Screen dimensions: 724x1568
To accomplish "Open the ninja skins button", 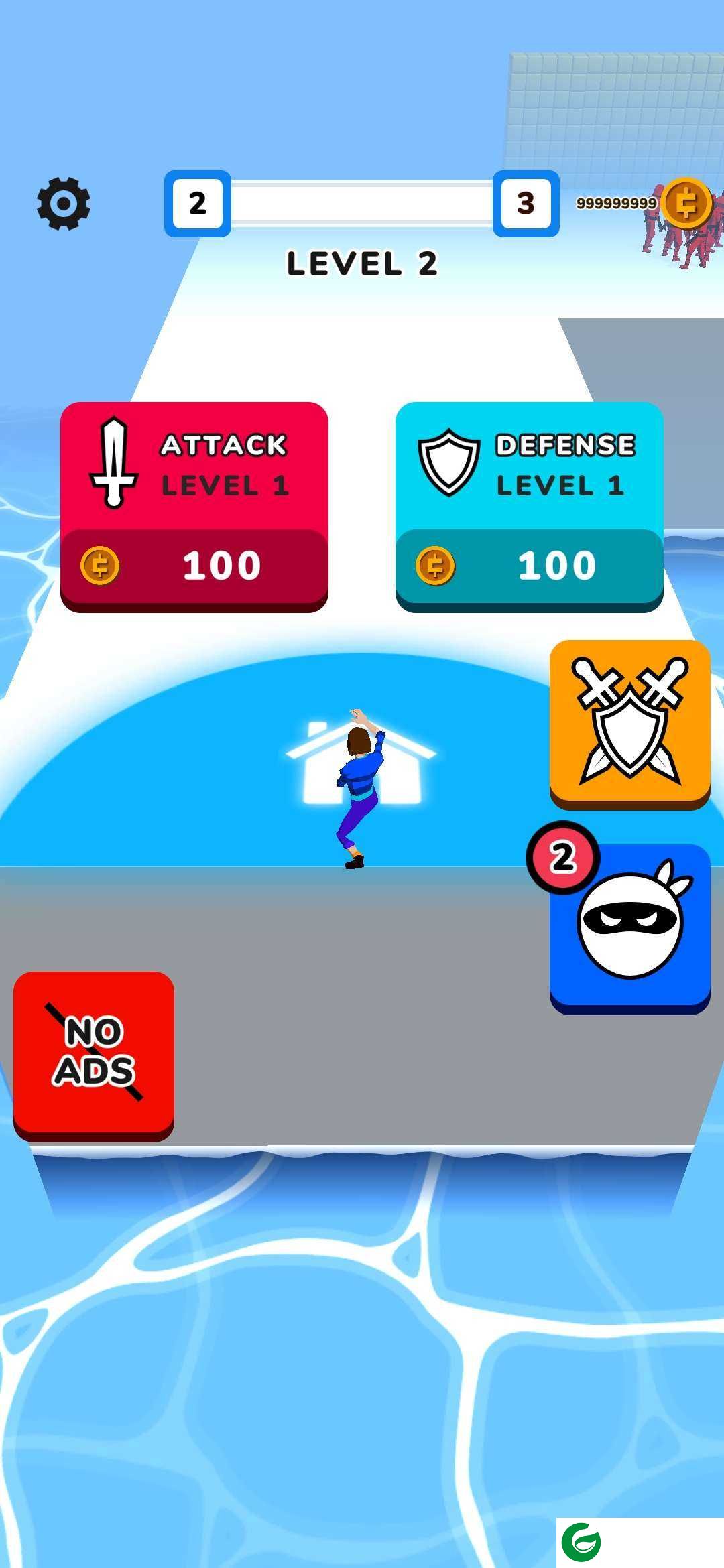I will (x=629, y=927).
